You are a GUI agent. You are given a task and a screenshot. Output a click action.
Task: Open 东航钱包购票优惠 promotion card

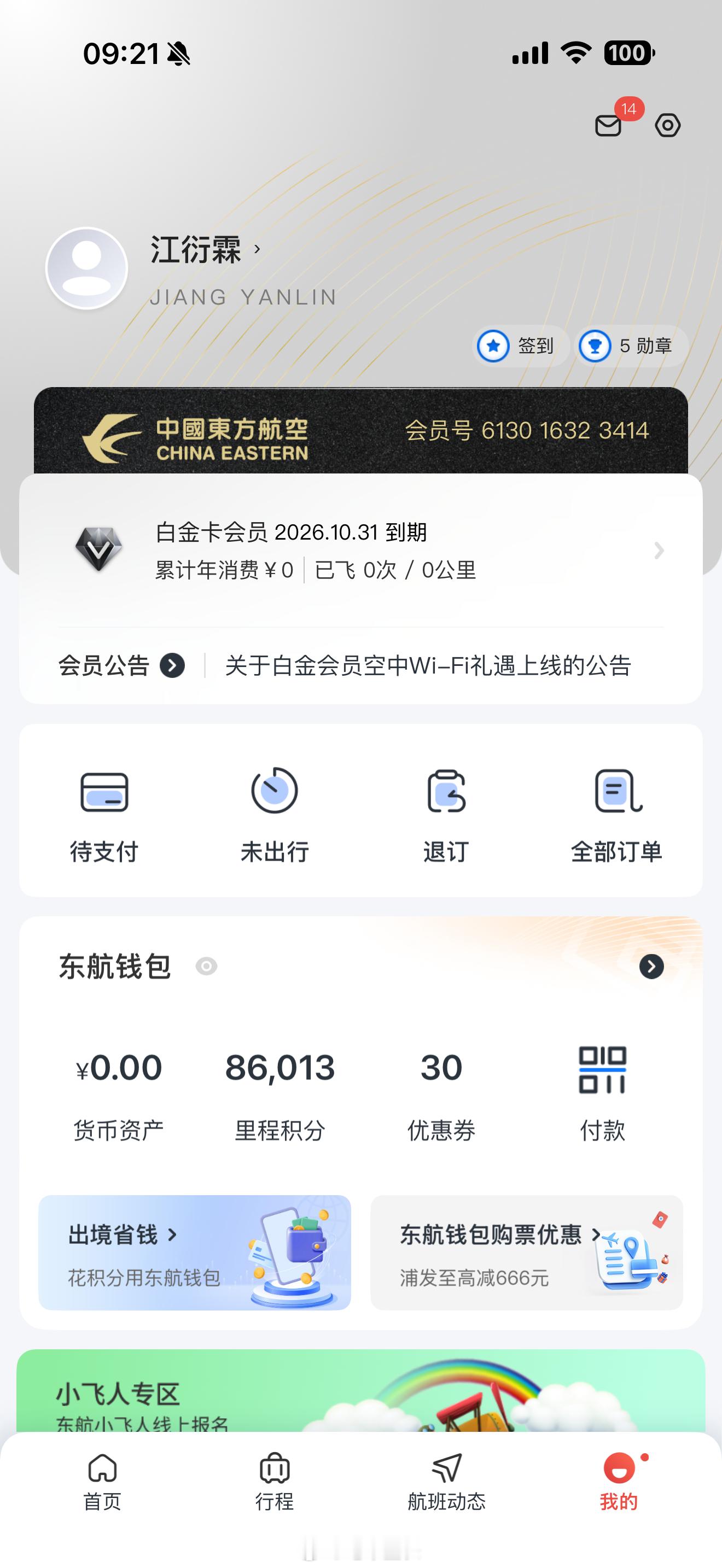coord(527,1253)
